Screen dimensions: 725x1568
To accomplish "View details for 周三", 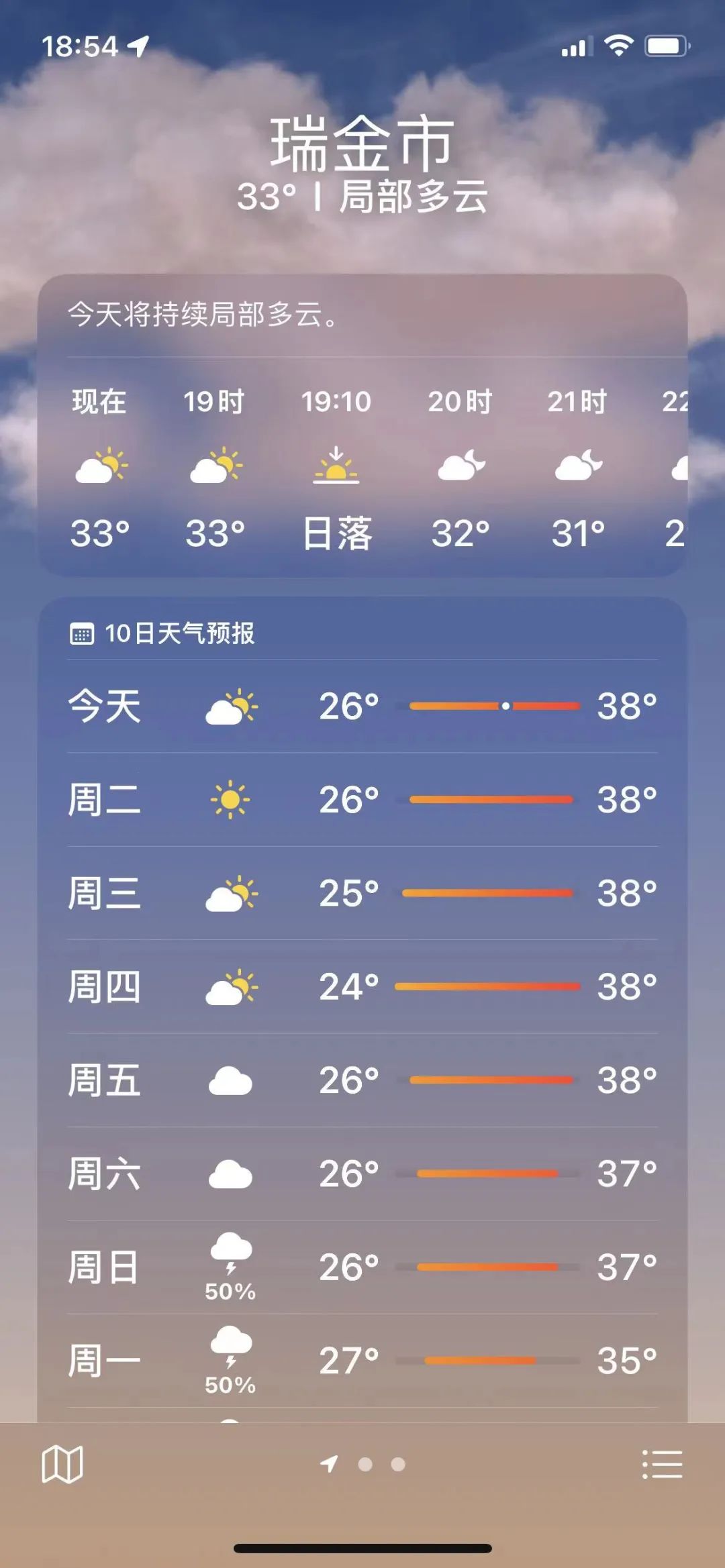I will (x=362, y=893).
